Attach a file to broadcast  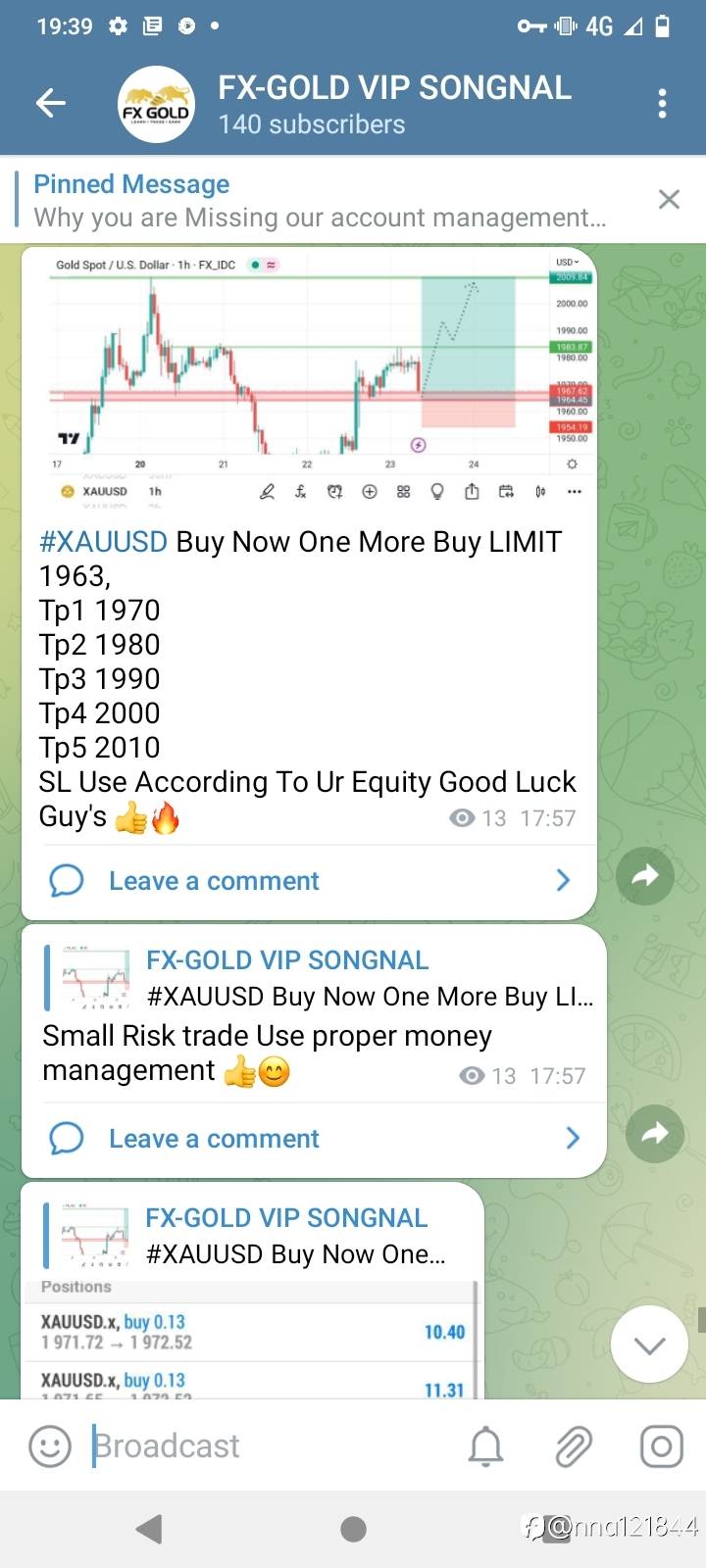pyautogui.click(x=574, y=1446)
